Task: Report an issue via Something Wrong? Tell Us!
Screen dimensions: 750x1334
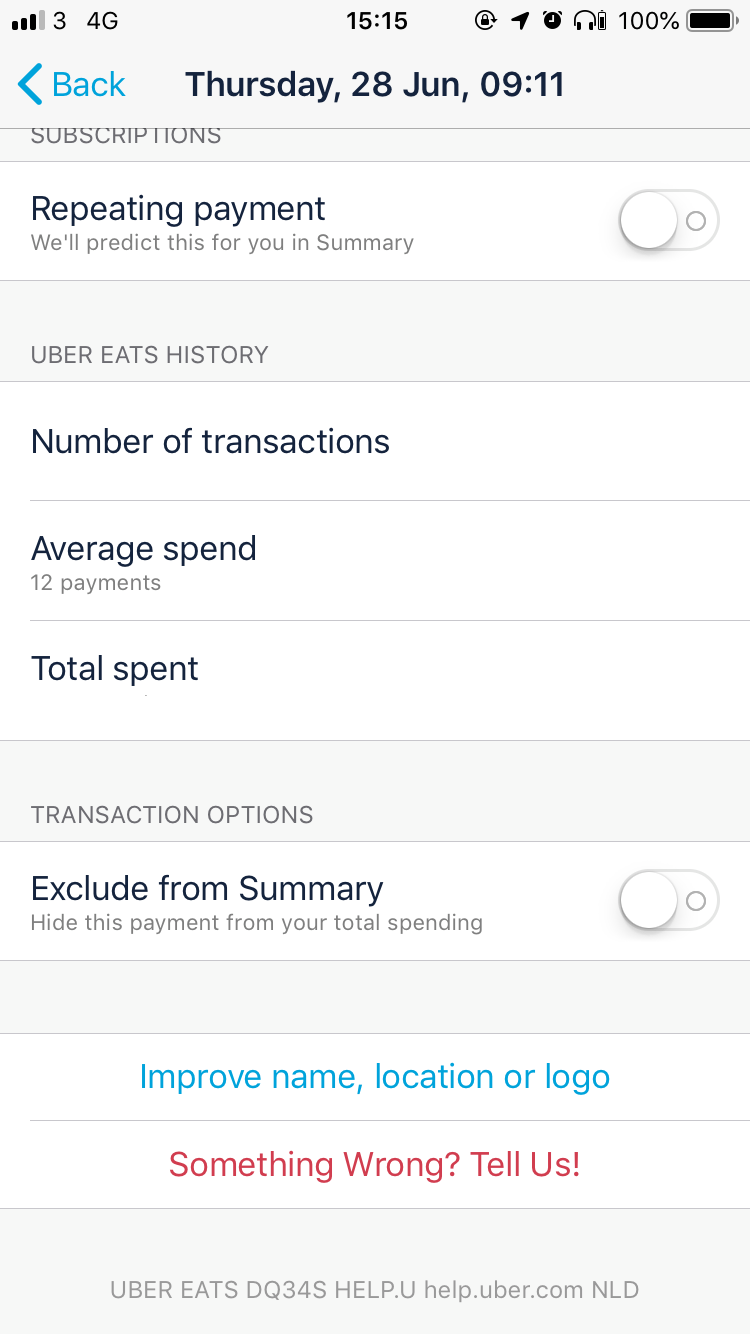Action: click(375, 1165)
